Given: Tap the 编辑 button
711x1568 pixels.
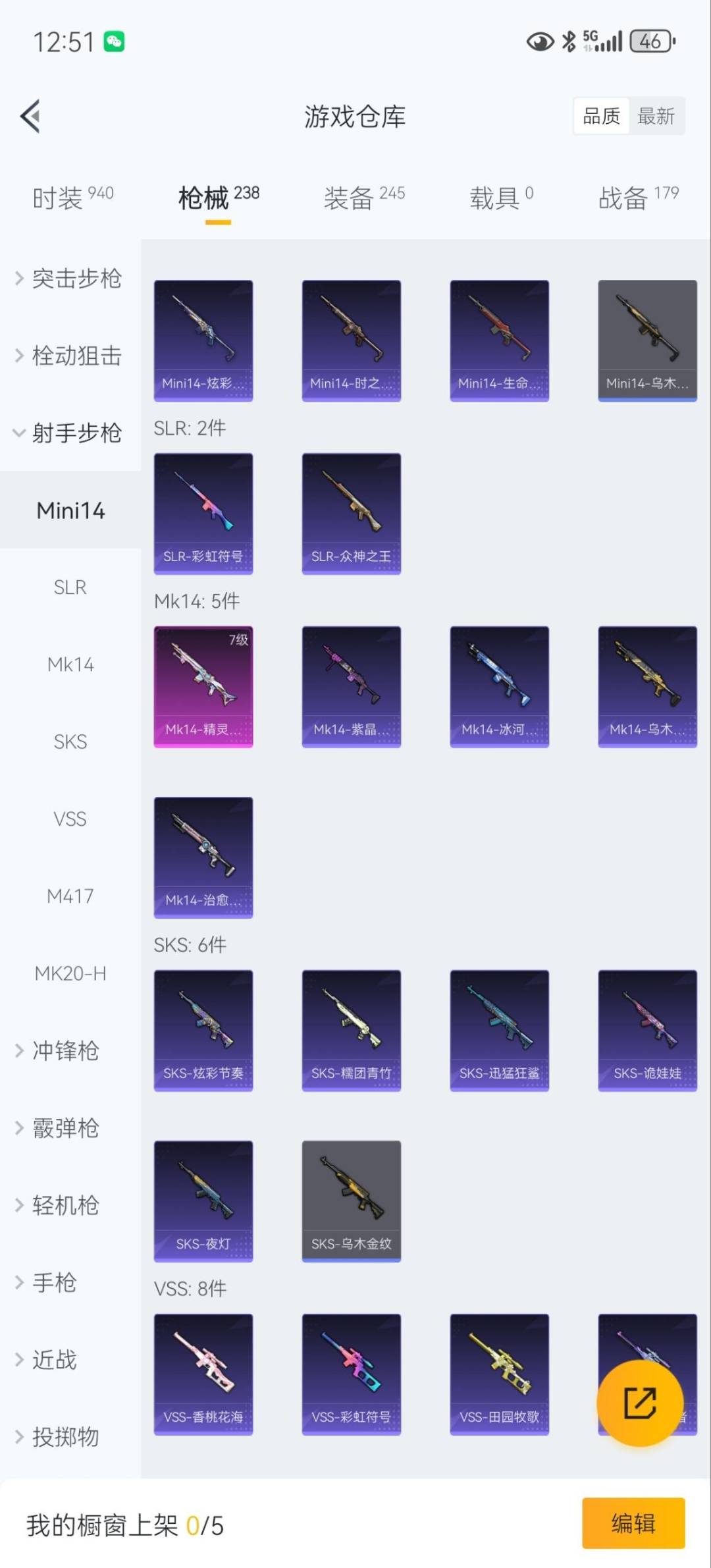Looking at the screenshot, I should (x=633, y=1523).
